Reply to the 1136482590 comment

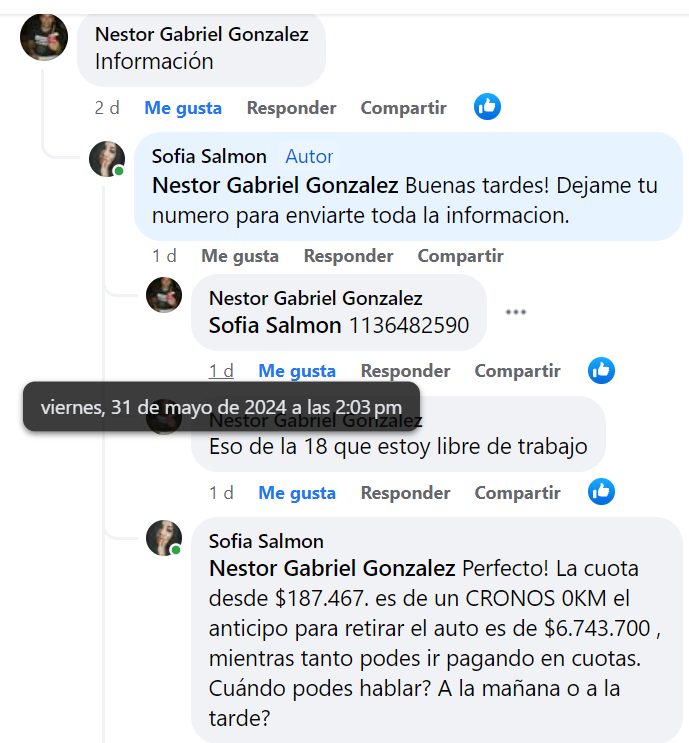point(405,371)
